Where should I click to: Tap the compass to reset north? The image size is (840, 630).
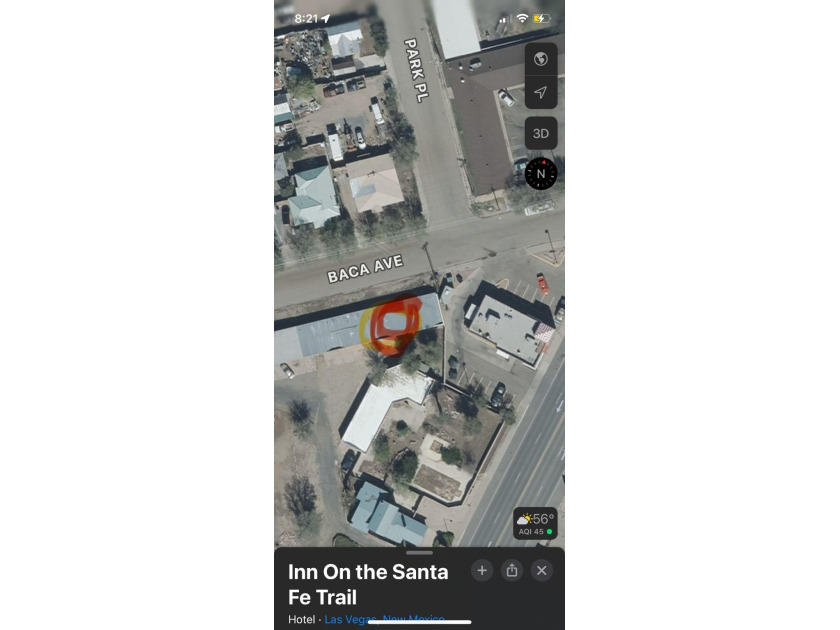[x=541, y=174]
